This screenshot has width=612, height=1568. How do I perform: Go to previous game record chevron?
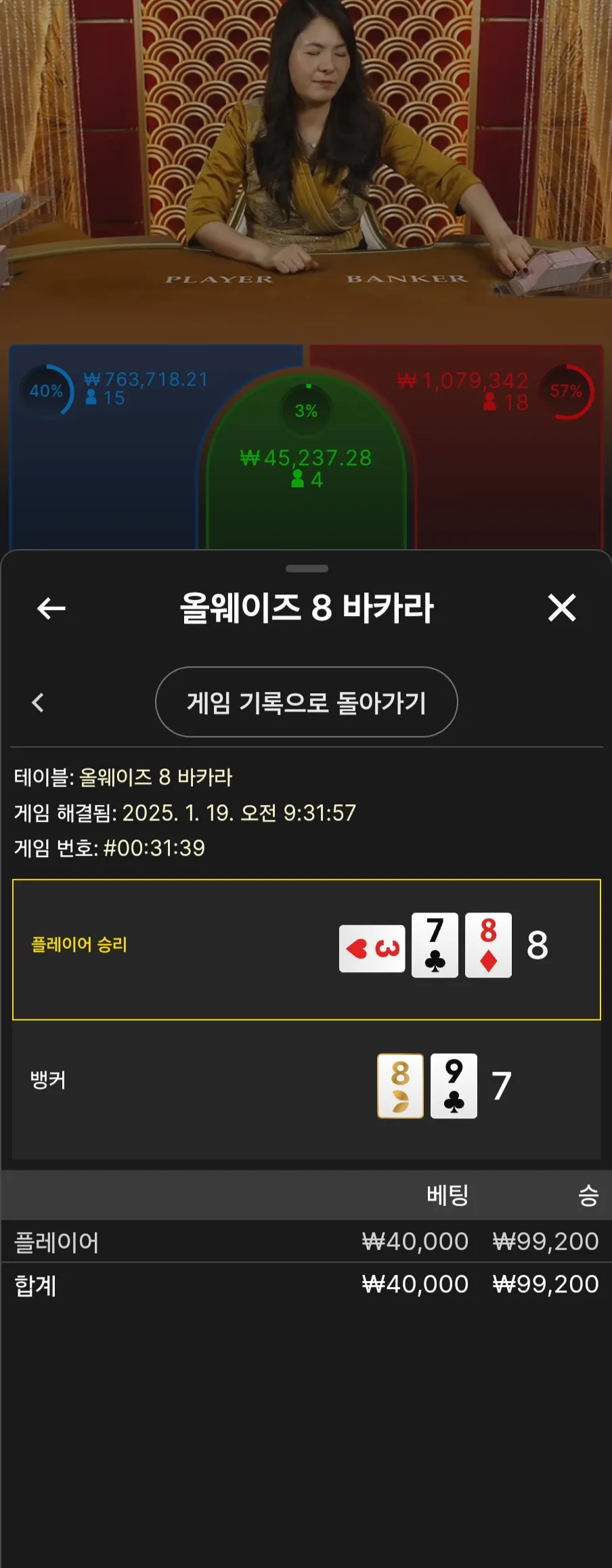pos(38,702)
